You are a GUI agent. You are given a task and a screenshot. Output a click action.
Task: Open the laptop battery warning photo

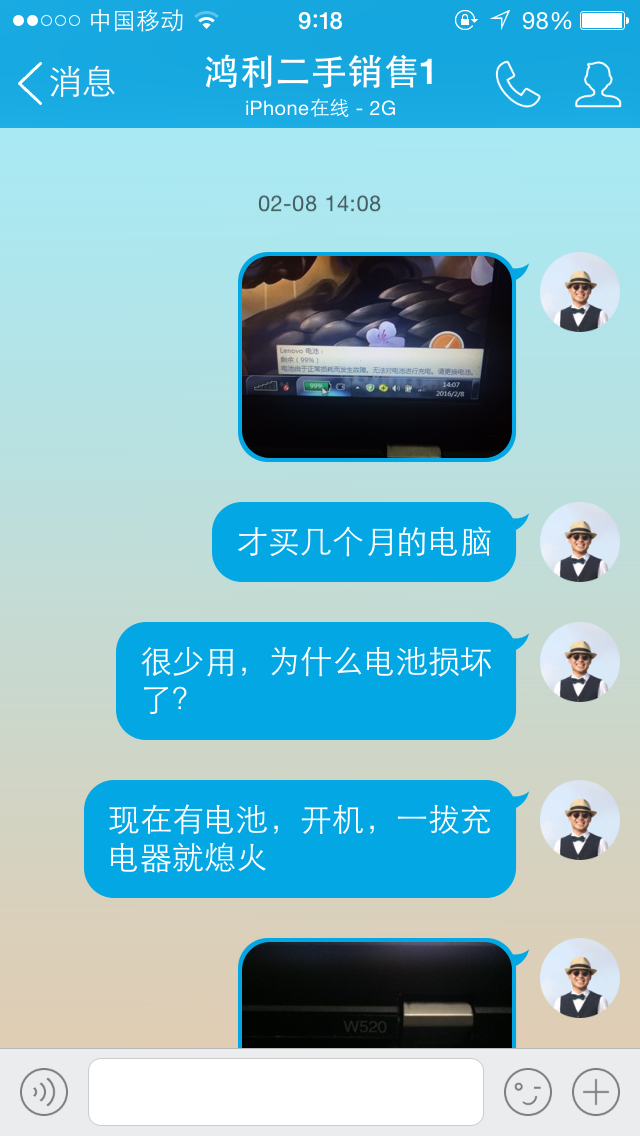point(376,356)
